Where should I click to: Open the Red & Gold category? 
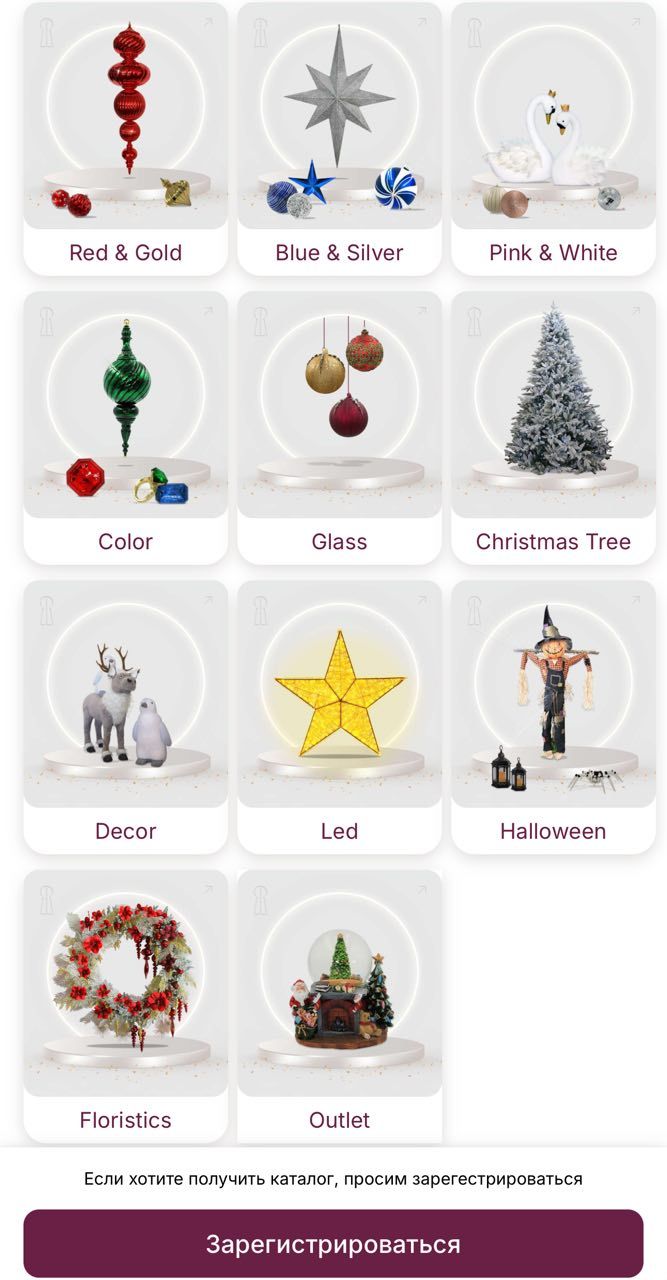pyautogui.click(x=125, y=138)
